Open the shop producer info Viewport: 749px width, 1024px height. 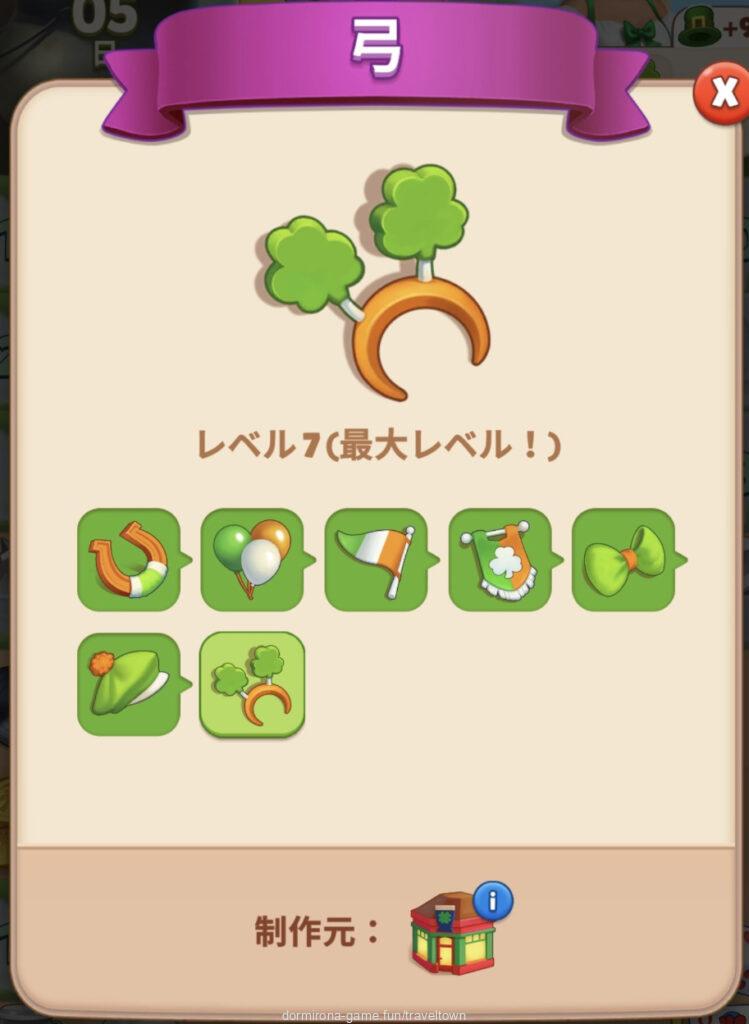pyautogui.click(x=492, y=902)
